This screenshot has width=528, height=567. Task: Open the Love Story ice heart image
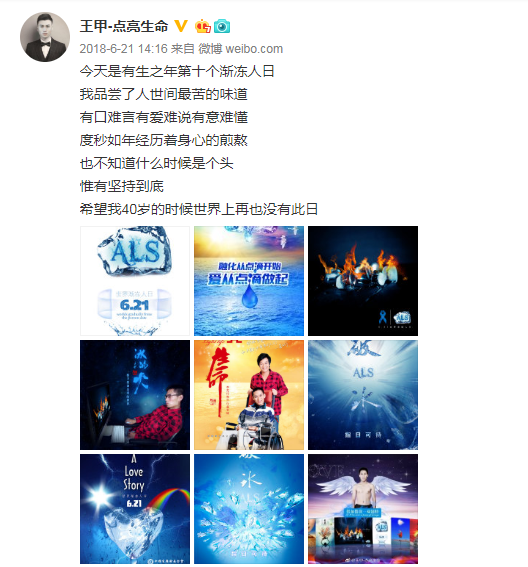(x=135, y=509)
